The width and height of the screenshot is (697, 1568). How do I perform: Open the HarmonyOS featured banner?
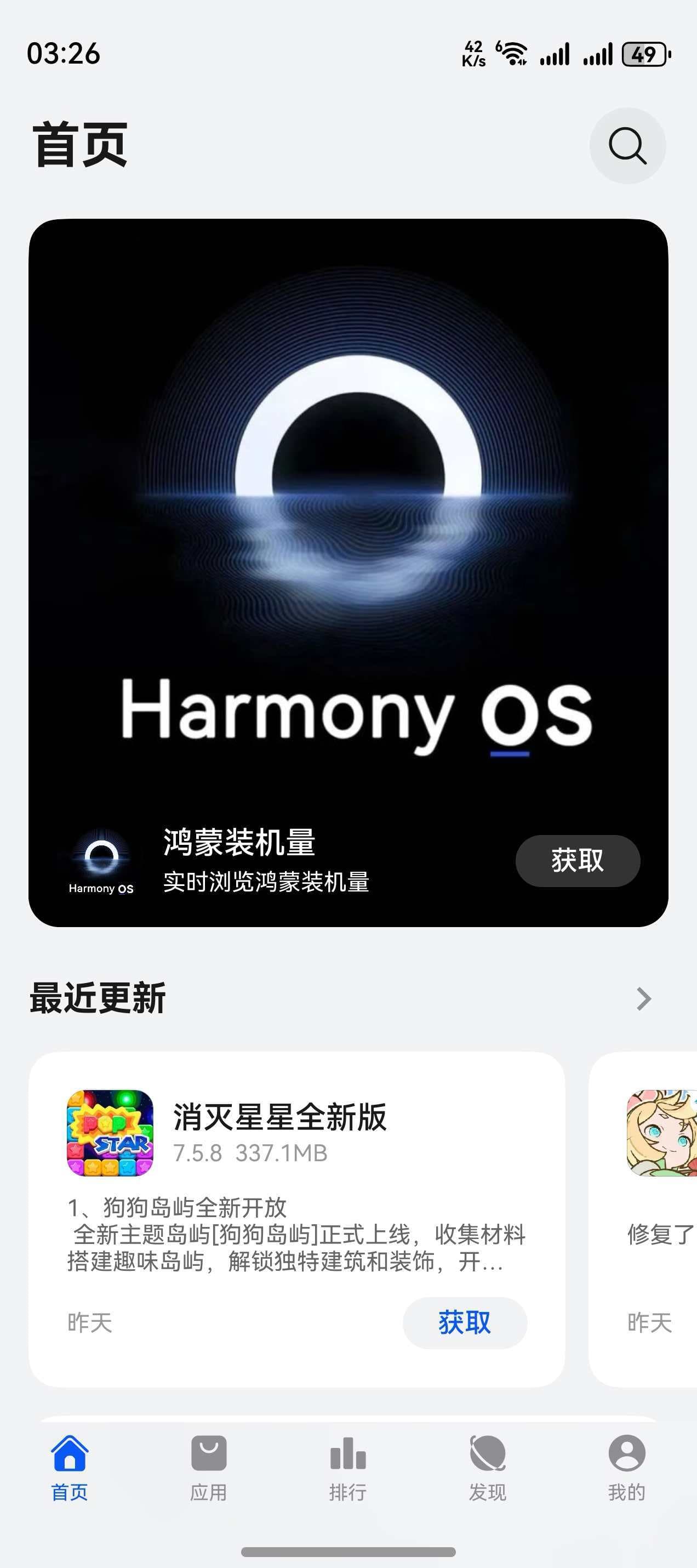tap(348, 518)
